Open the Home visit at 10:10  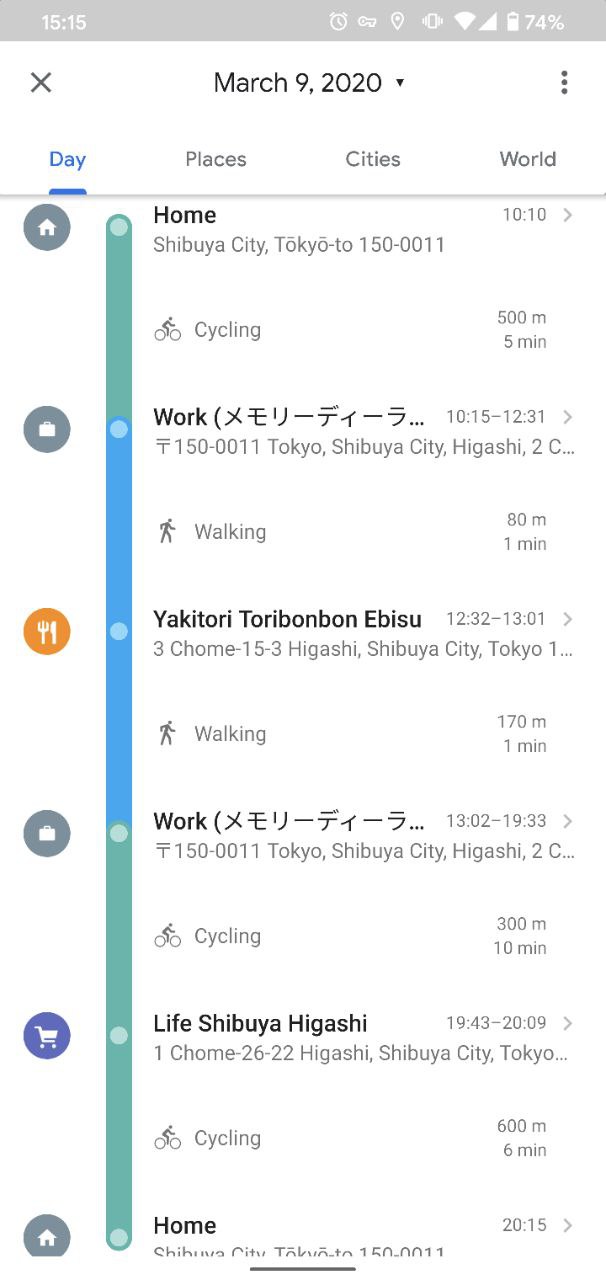pos(303,230)
